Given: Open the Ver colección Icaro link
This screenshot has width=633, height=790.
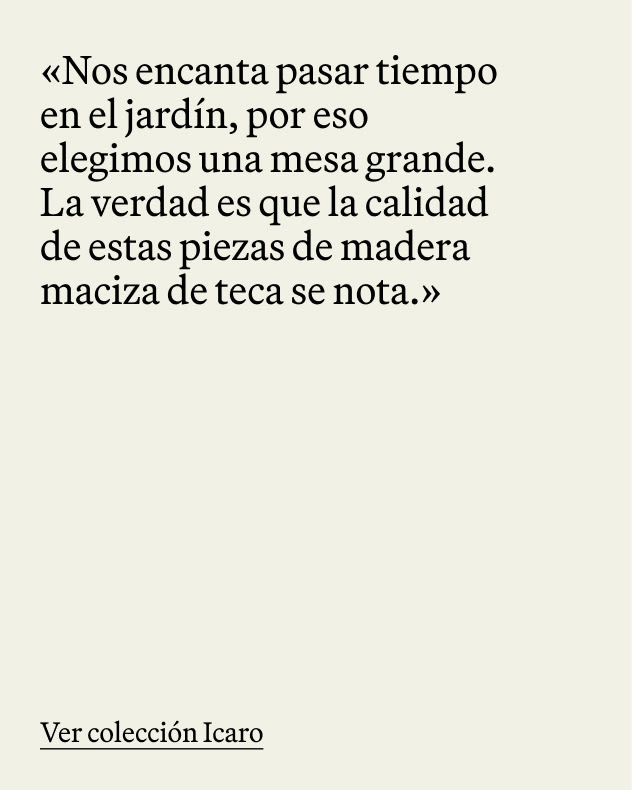Looking at the screenshot, I should point(151,733).
